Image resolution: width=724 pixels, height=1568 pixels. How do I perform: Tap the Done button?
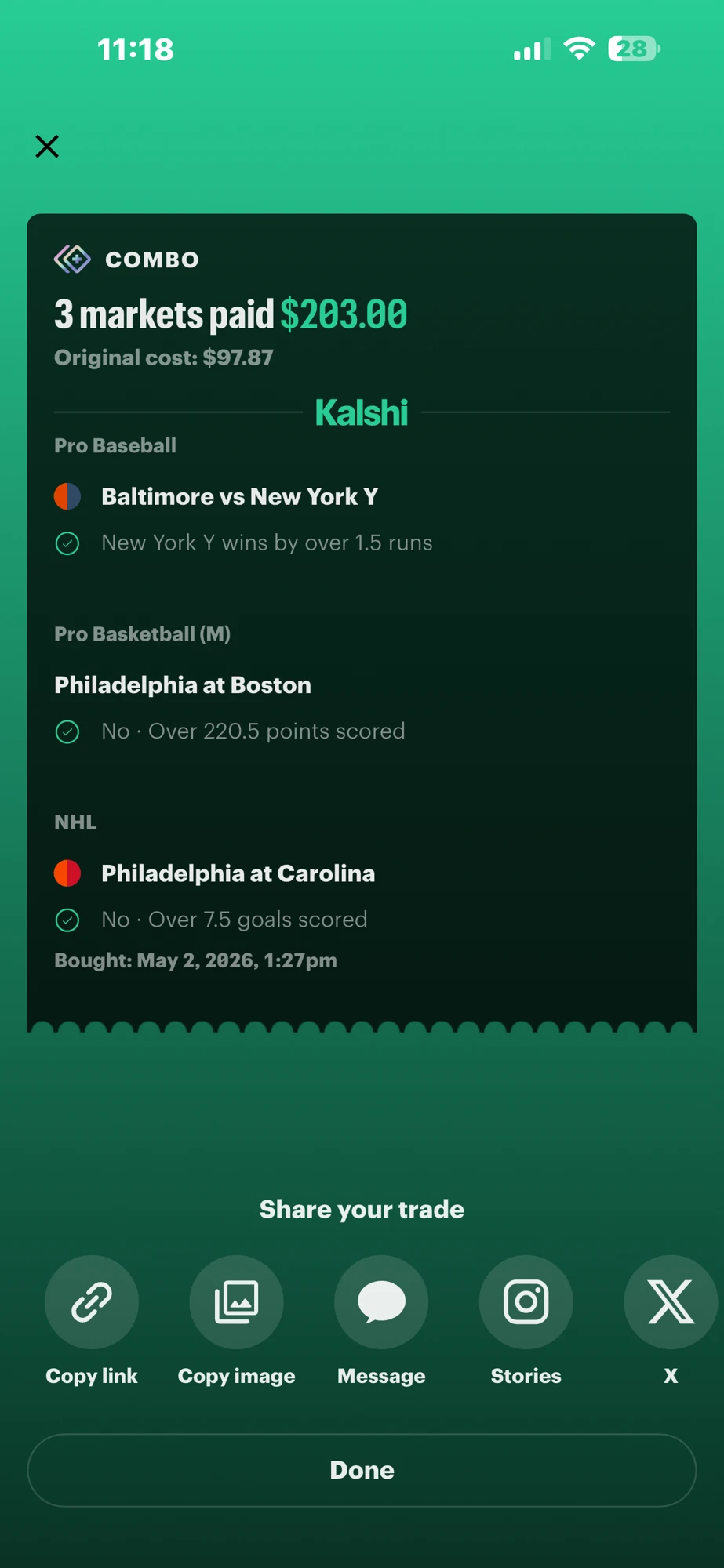[x=362, y=1470]
